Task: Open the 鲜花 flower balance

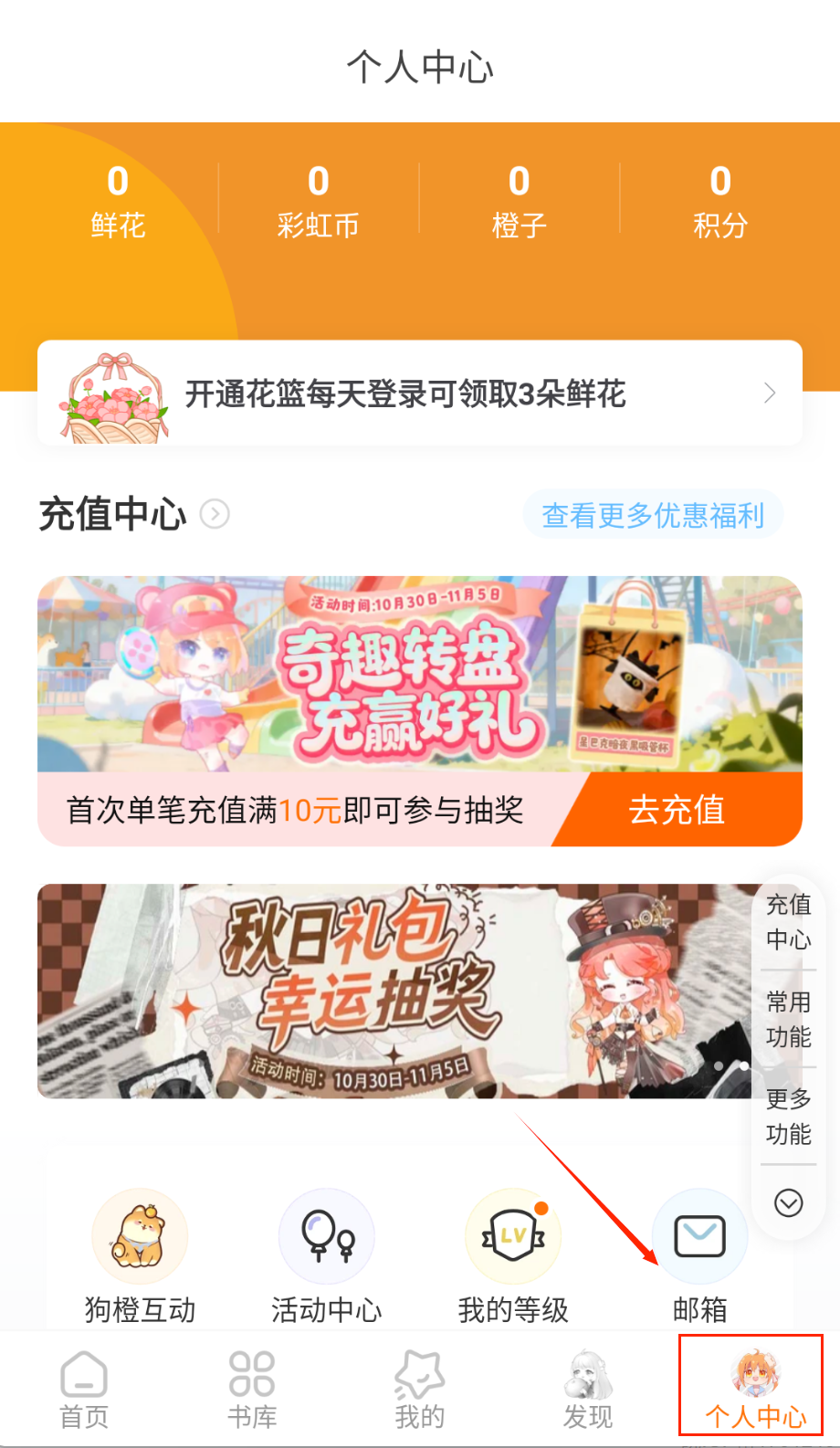Action: pyautogui.click(x=118, y=201)
